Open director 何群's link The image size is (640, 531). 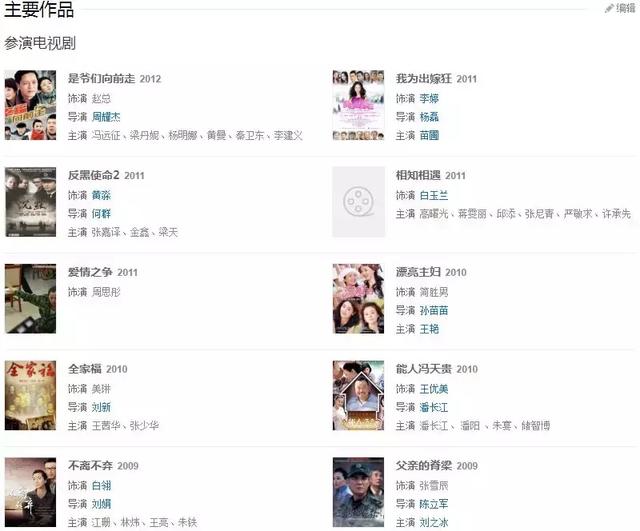100,214
